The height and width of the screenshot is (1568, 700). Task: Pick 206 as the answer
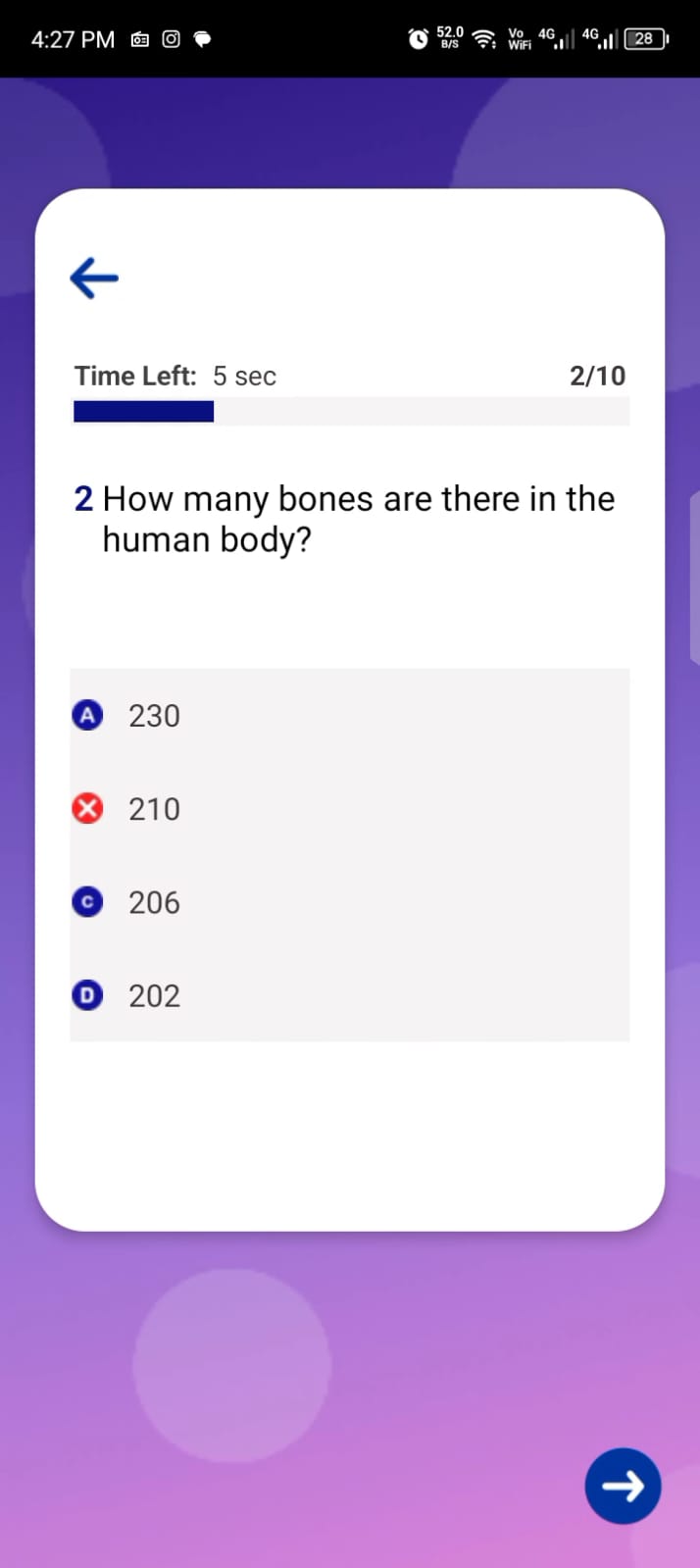(349, 902)
